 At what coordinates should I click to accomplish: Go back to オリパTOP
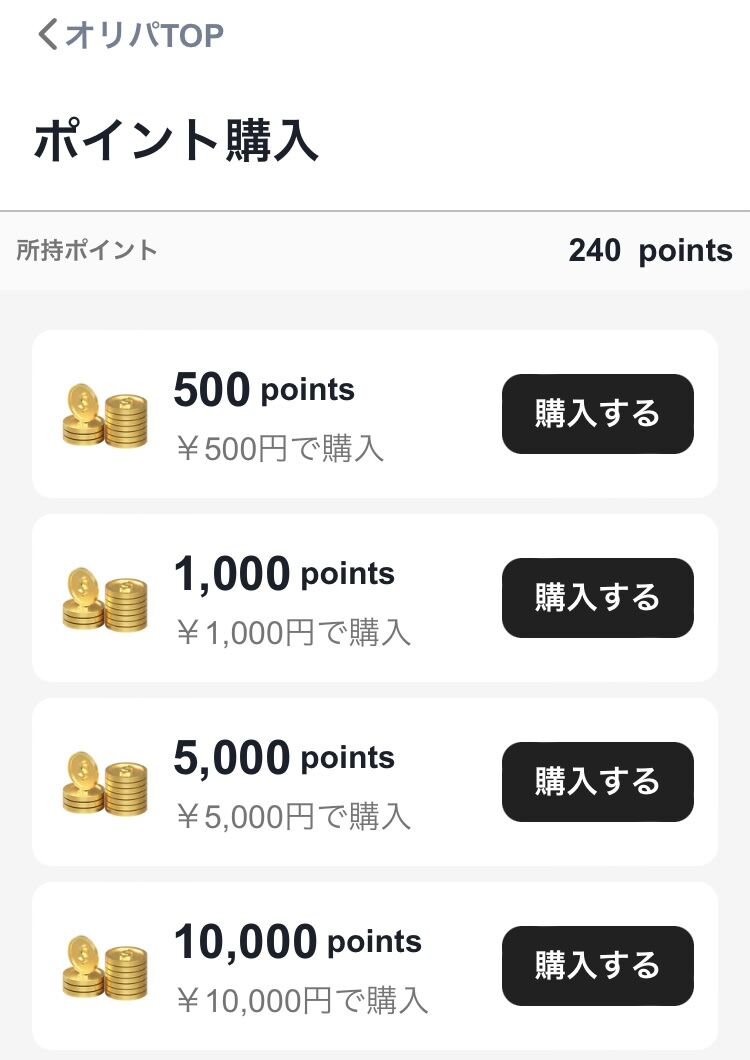coord(130,35)
